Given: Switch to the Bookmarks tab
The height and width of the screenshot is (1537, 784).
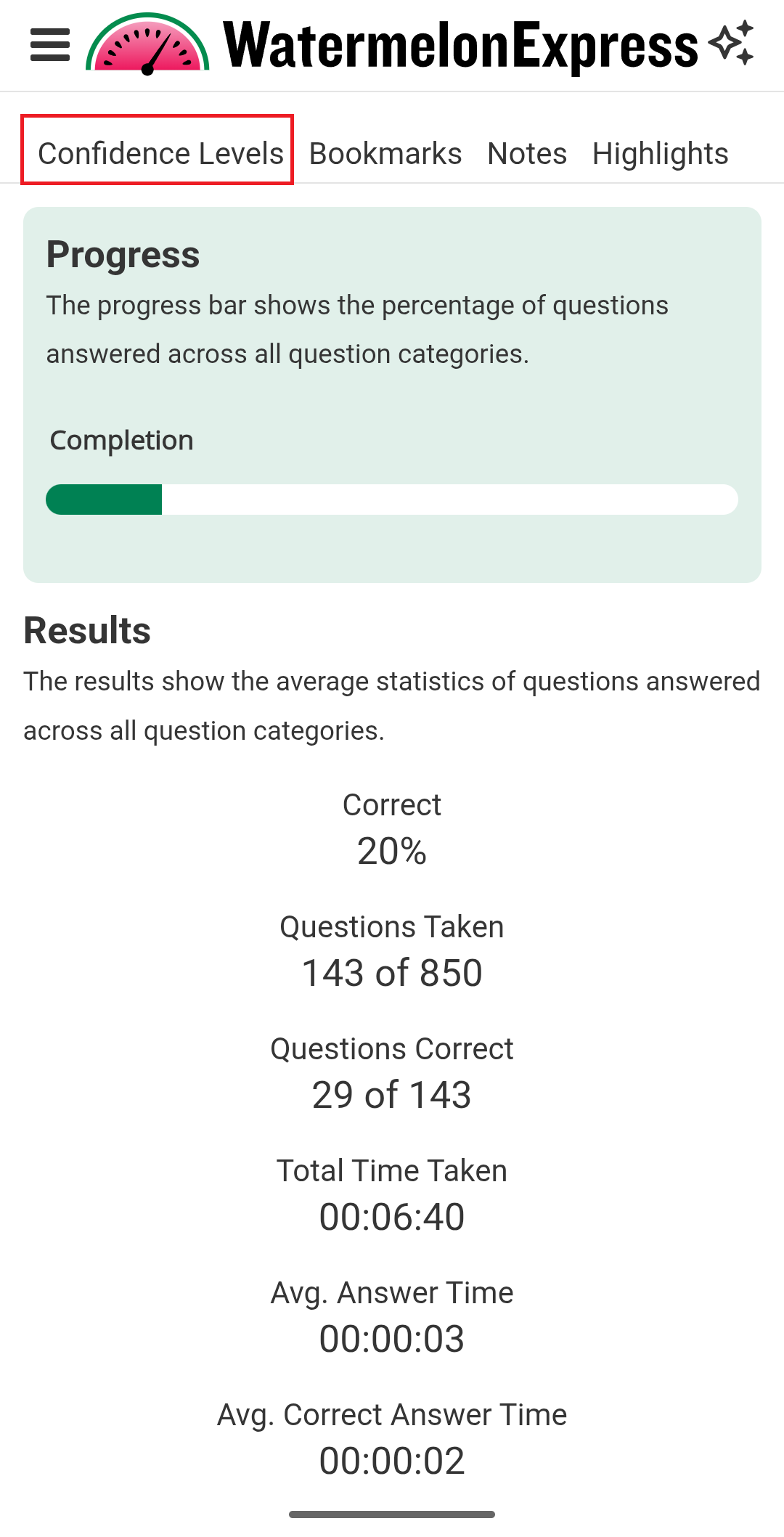Looking at the screenshot, I should tap(385, 153).
